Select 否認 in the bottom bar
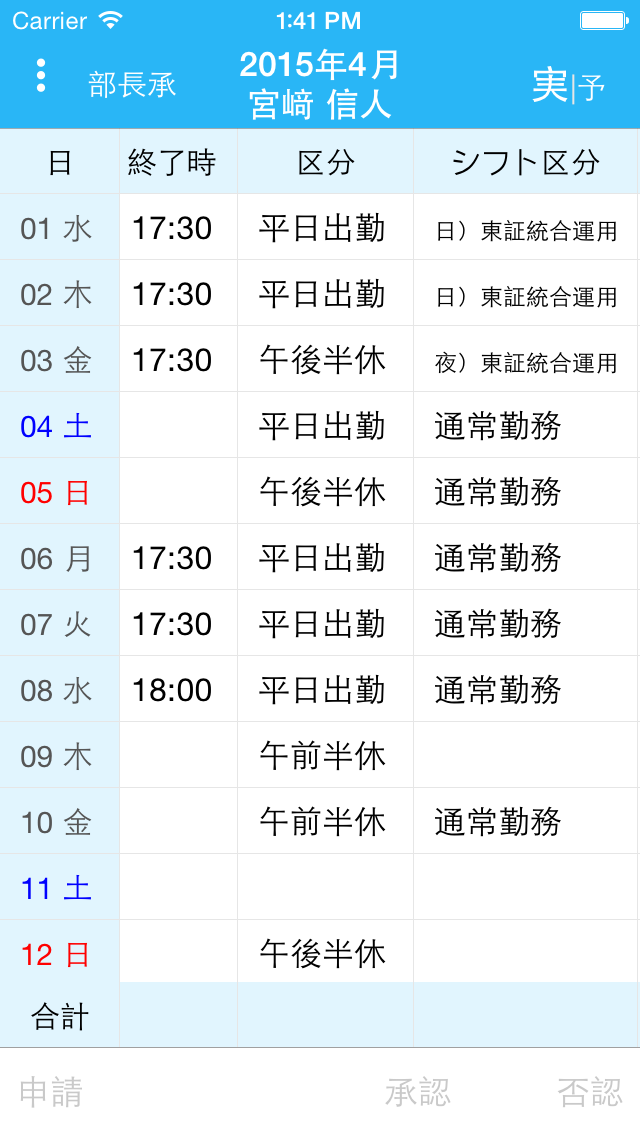 click(589, 1092)
